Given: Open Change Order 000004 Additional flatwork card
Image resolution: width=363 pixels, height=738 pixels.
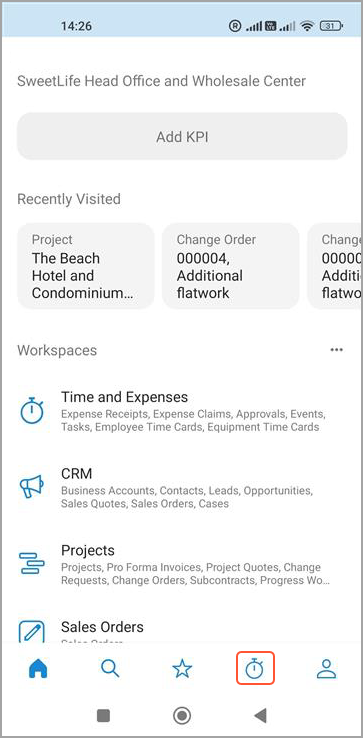Looking at the screenshot, I should (x=231, y=266).
